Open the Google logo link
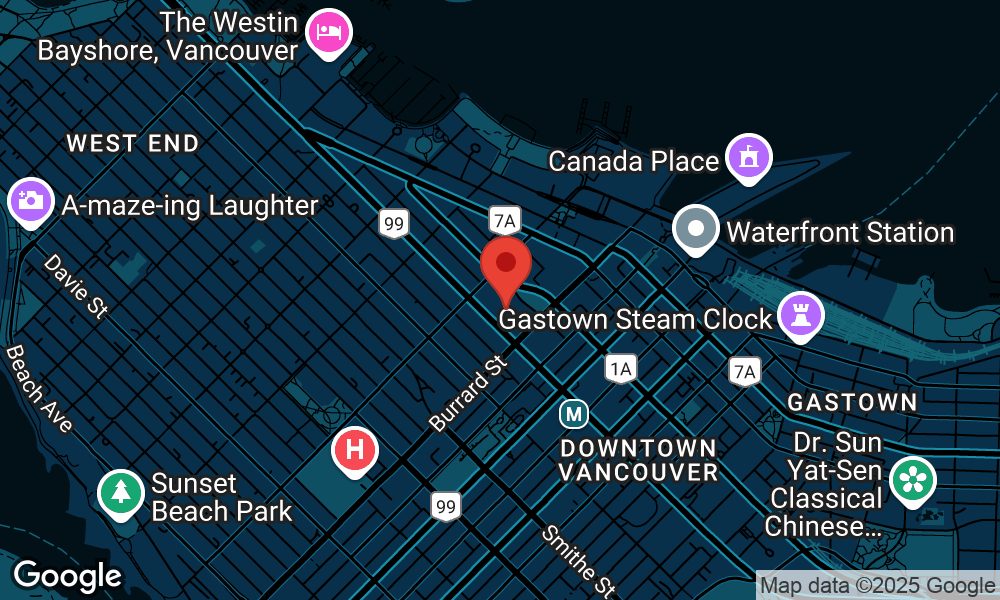The width and height of the screenshot is (1000, 600). click(67, 576)
